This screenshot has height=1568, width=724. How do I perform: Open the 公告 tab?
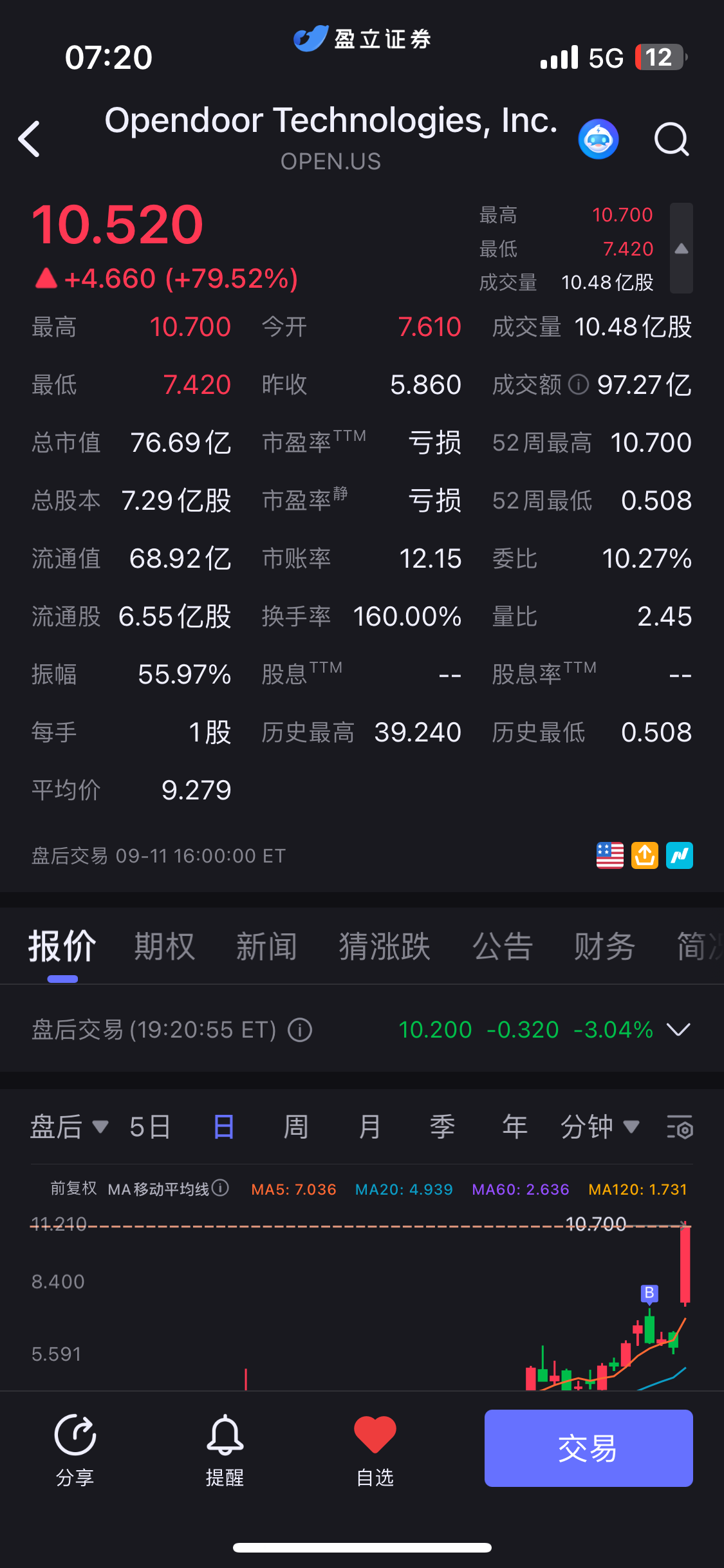click(503, 946)
